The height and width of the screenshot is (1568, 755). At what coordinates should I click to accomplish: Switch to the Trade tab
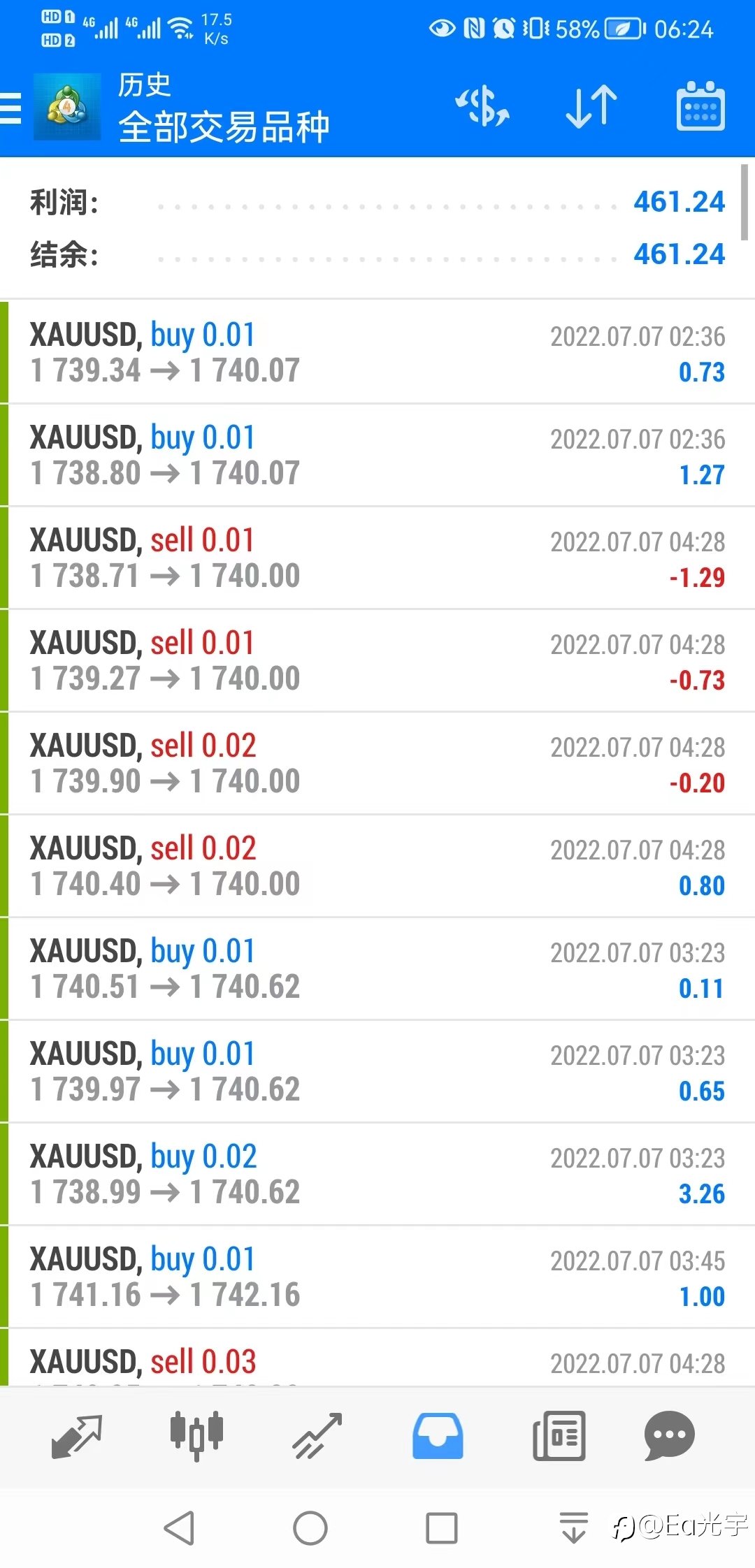coord(317,1437)
